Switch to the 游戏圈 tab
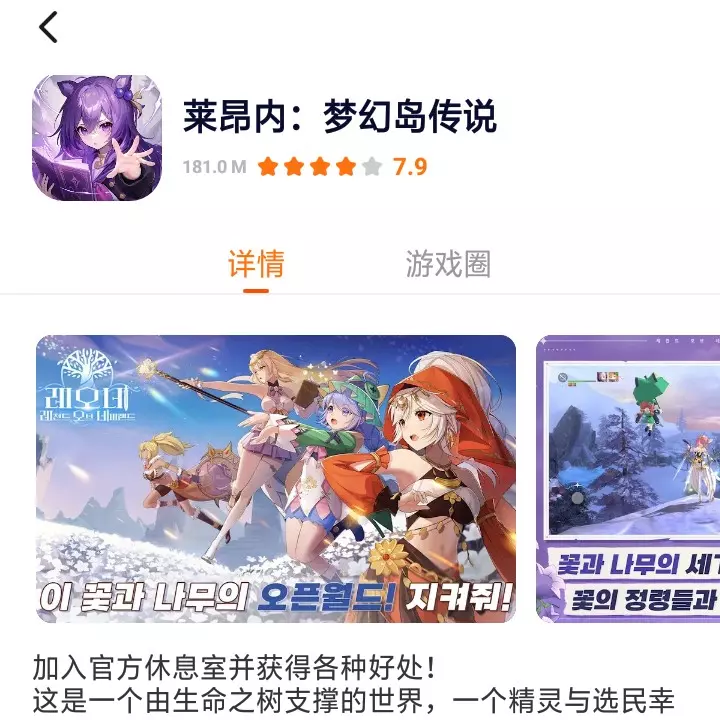 448,264
